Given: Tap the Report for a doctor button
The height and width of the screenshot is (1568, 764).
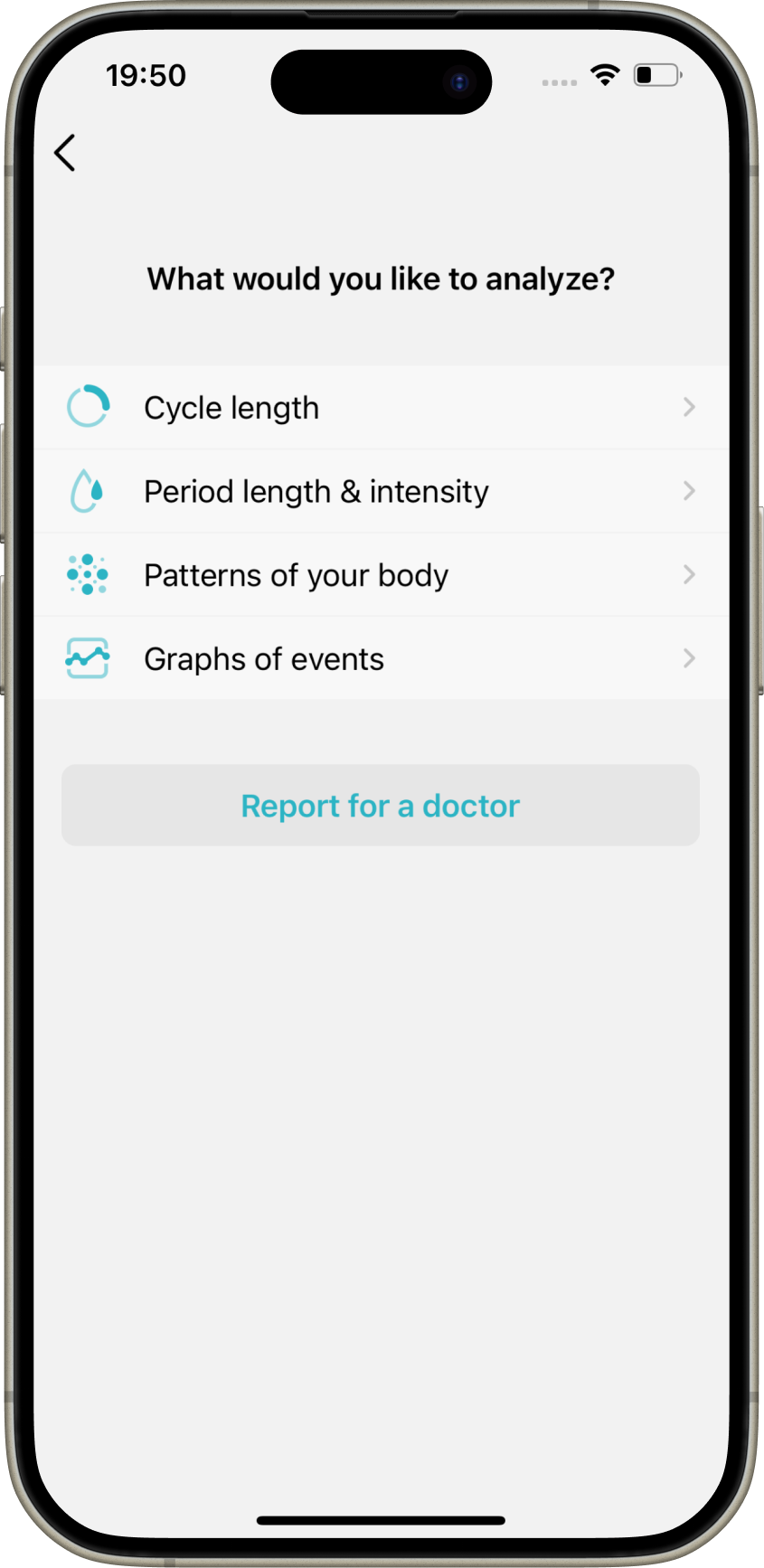Looking at the screenshot, I should [381, 806].
